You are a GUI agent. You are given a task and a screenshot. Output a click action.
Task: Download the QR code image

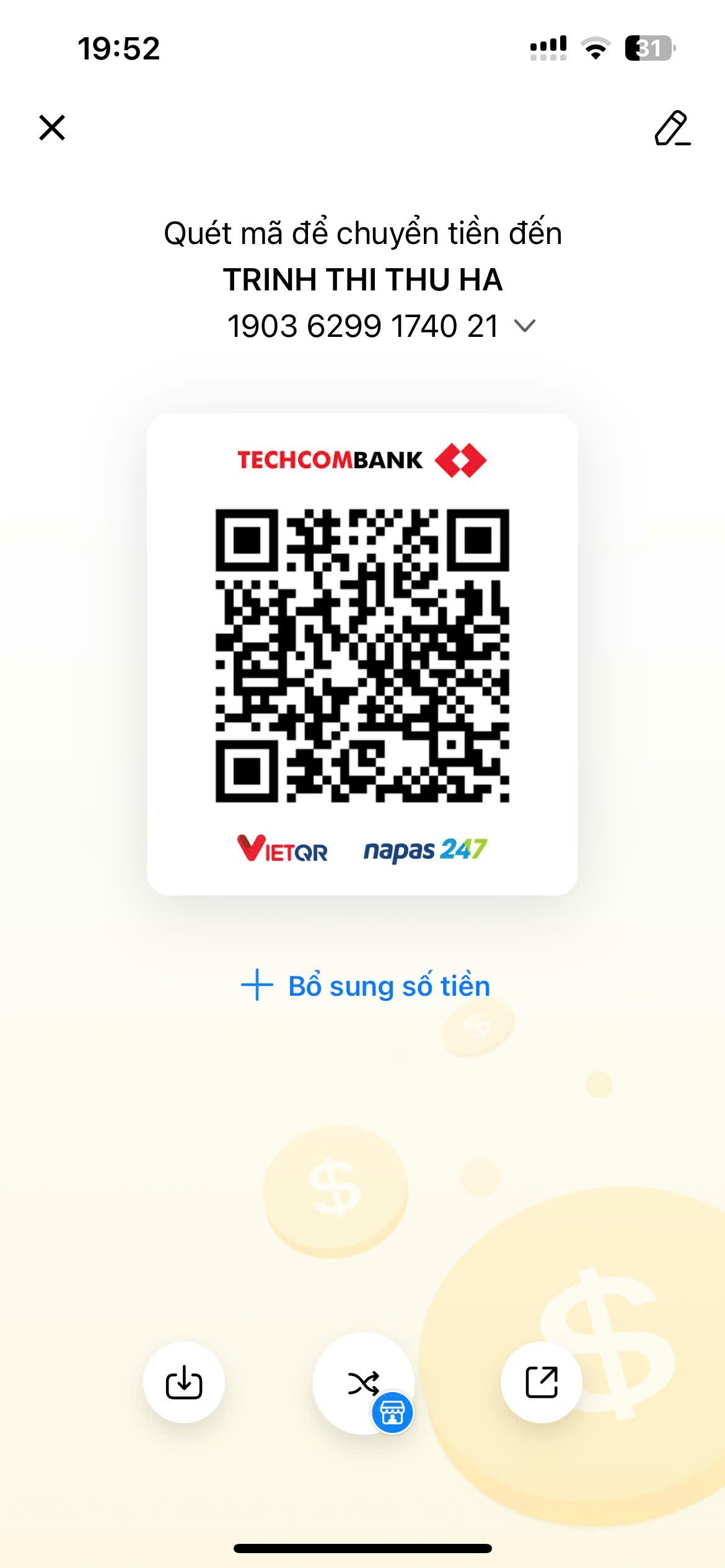pyautogui.click(x=184, y=1382)
